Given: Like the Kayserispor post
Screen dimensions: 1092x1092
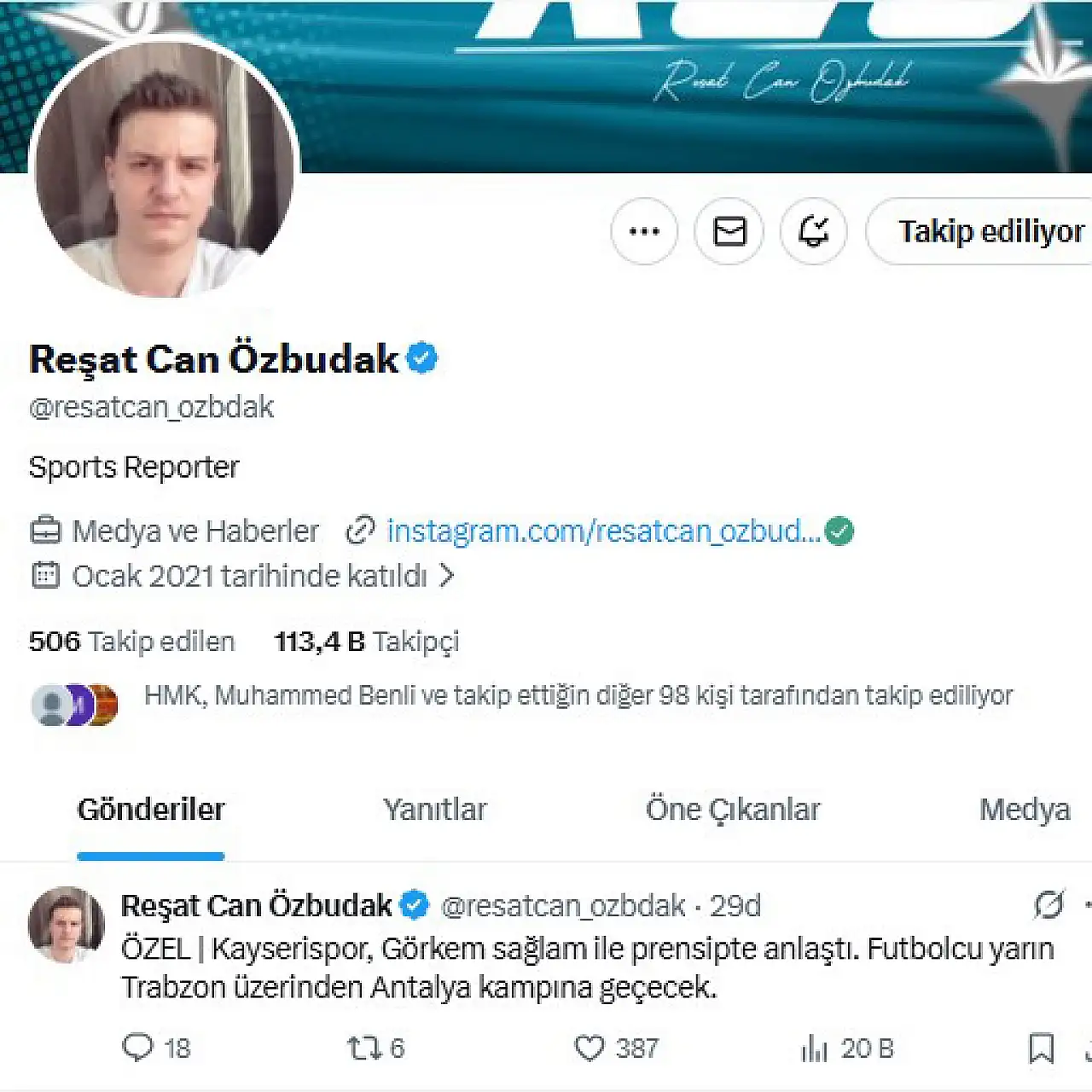Looking at the screenshot, I should tap(590, 1048).
